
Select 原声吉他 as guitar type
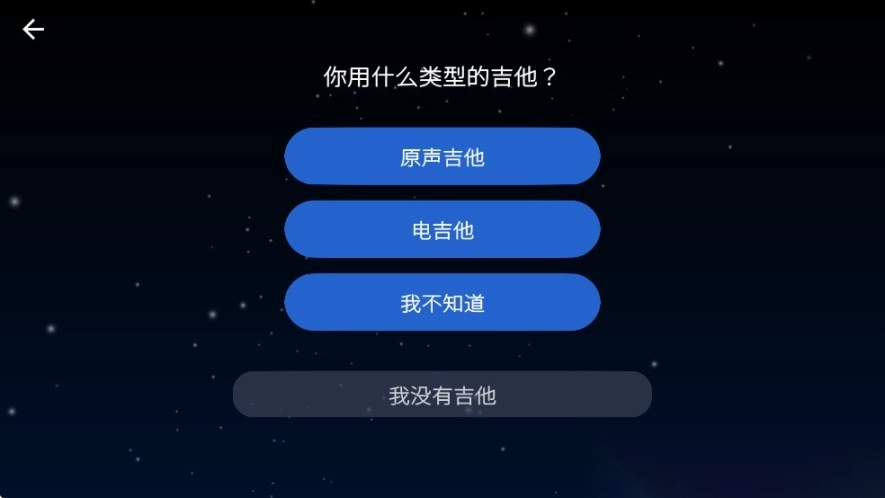coord(442,157)
